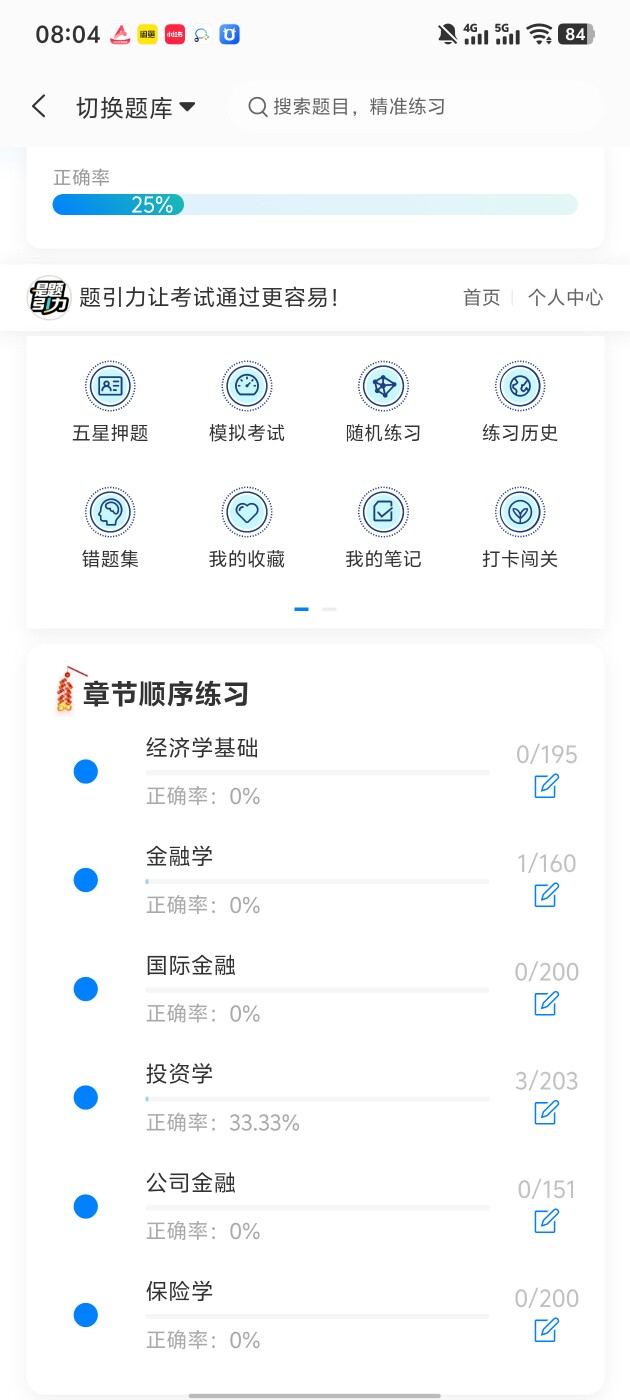The image size is (630, 1400).
Task: Tap the practice icon for 保险学
Action: [x=546, y=1329]
